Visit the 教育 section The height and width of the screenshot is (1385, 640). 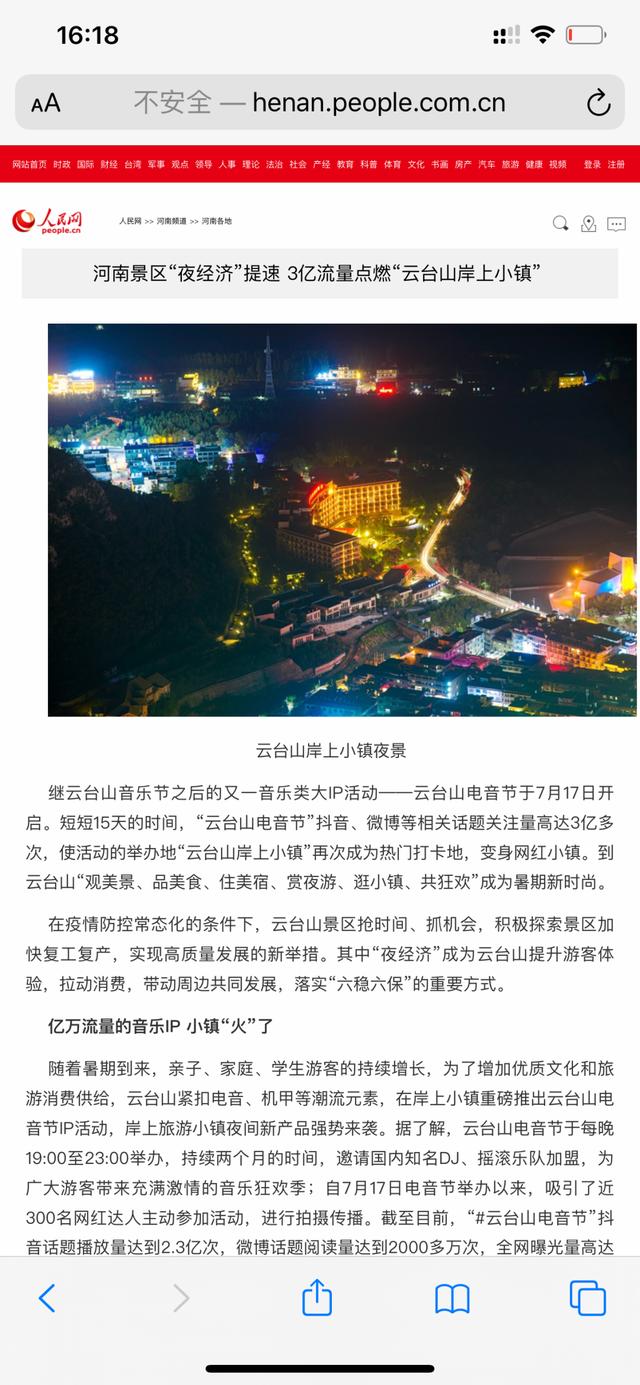(x=345, y=164)
